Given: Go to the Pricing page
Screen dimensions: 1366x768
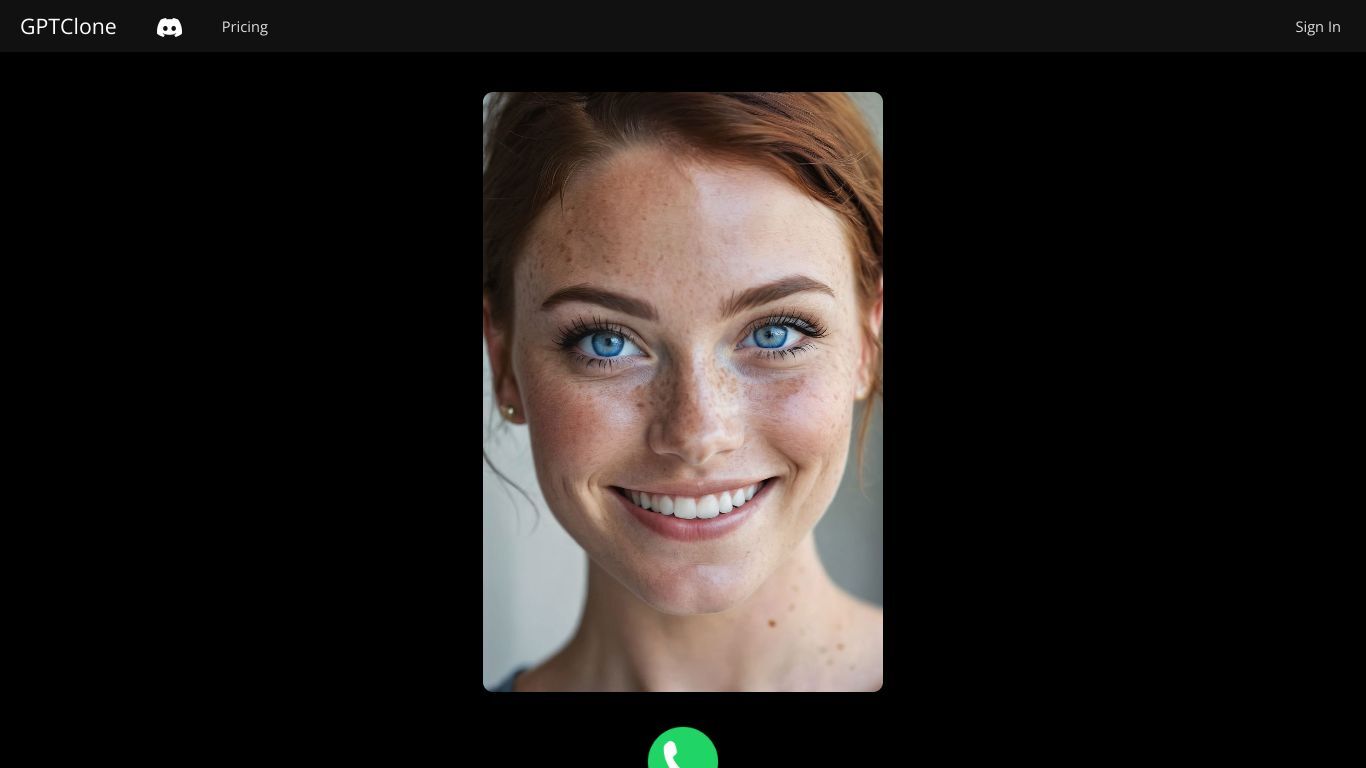Looking at the screenshot, I should pyautogui.click(x=244, y=27).
